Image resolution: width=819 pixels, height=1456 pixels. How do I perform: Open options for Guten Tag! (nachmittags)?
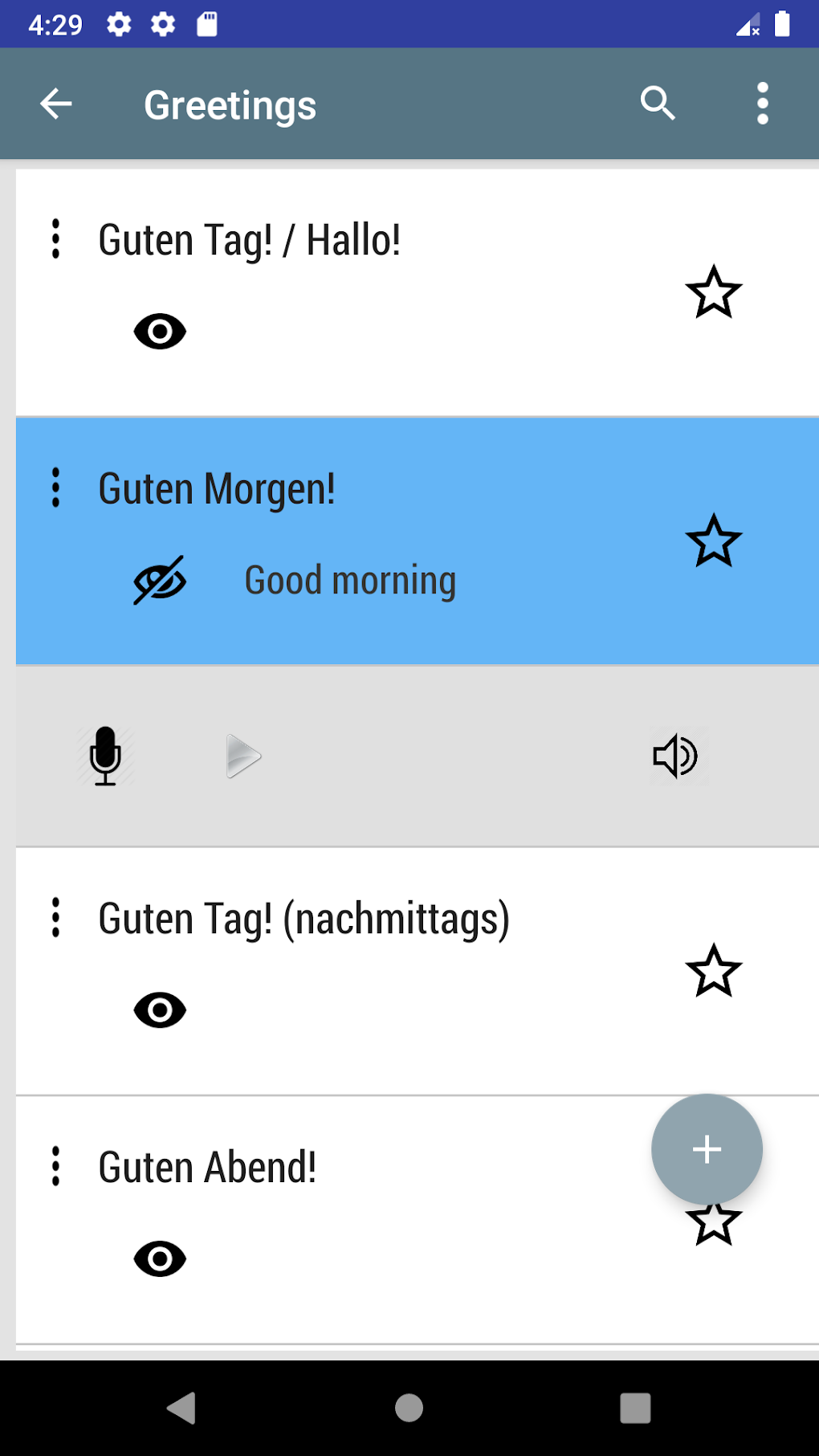pos(55,917)
